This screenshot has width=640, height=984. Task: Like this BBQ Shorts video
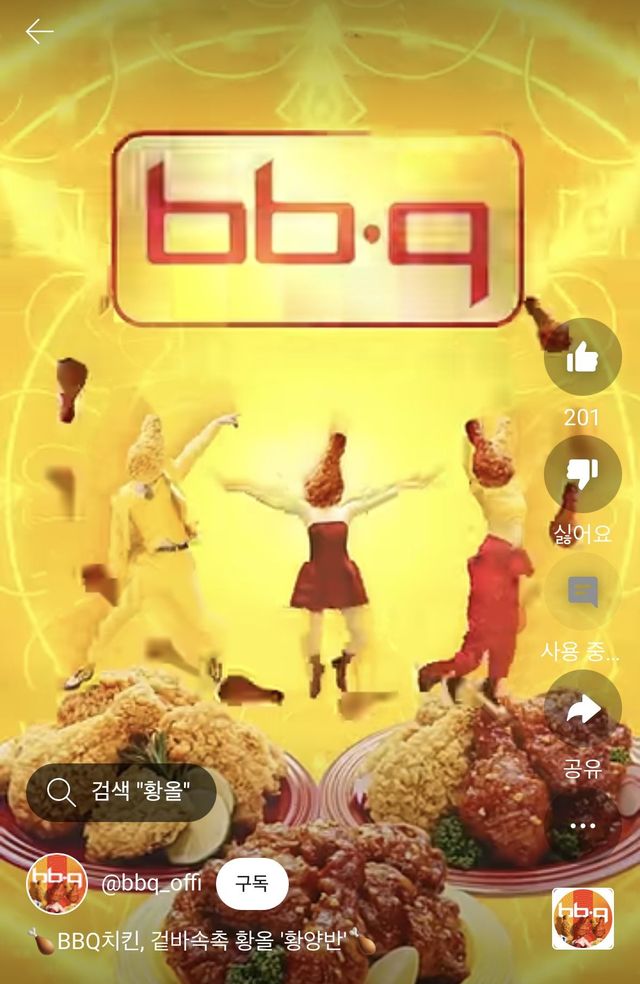point(582,357)
